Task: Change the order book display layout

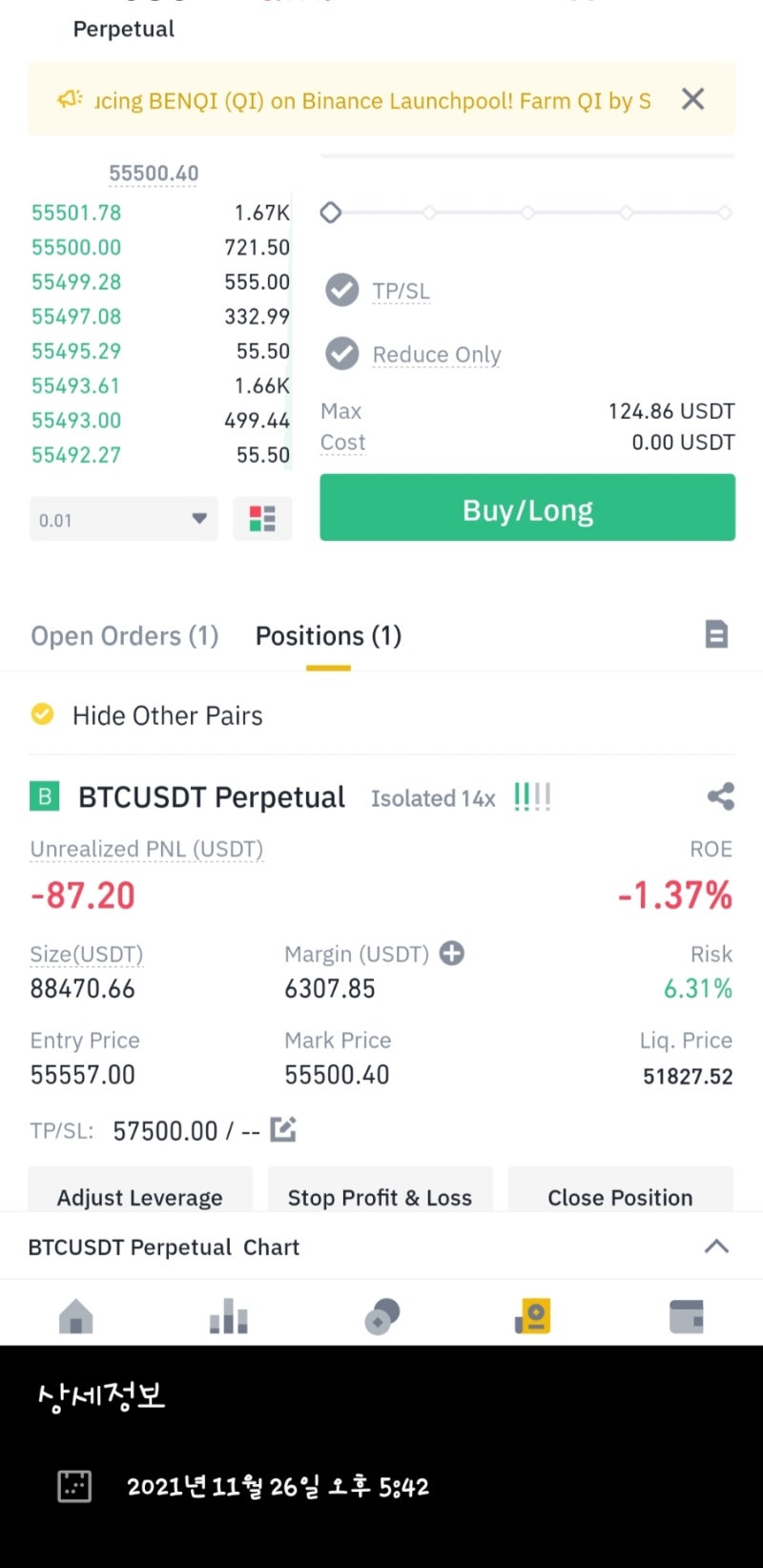Action: coord(262,519)
